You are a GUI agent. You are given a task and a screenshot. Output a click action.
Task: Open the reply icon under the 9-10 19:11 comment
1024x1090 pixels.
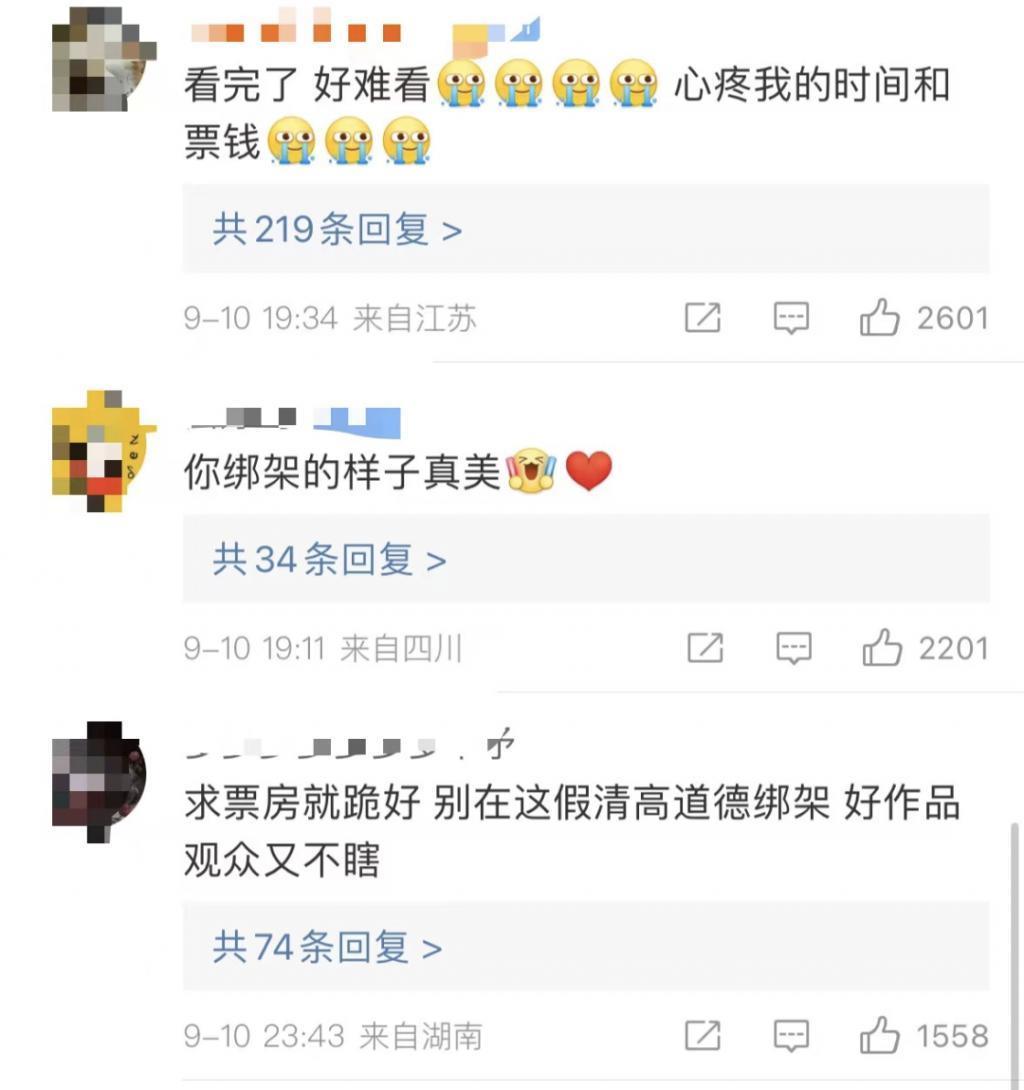pyautogui.click(x=791, y=648)
